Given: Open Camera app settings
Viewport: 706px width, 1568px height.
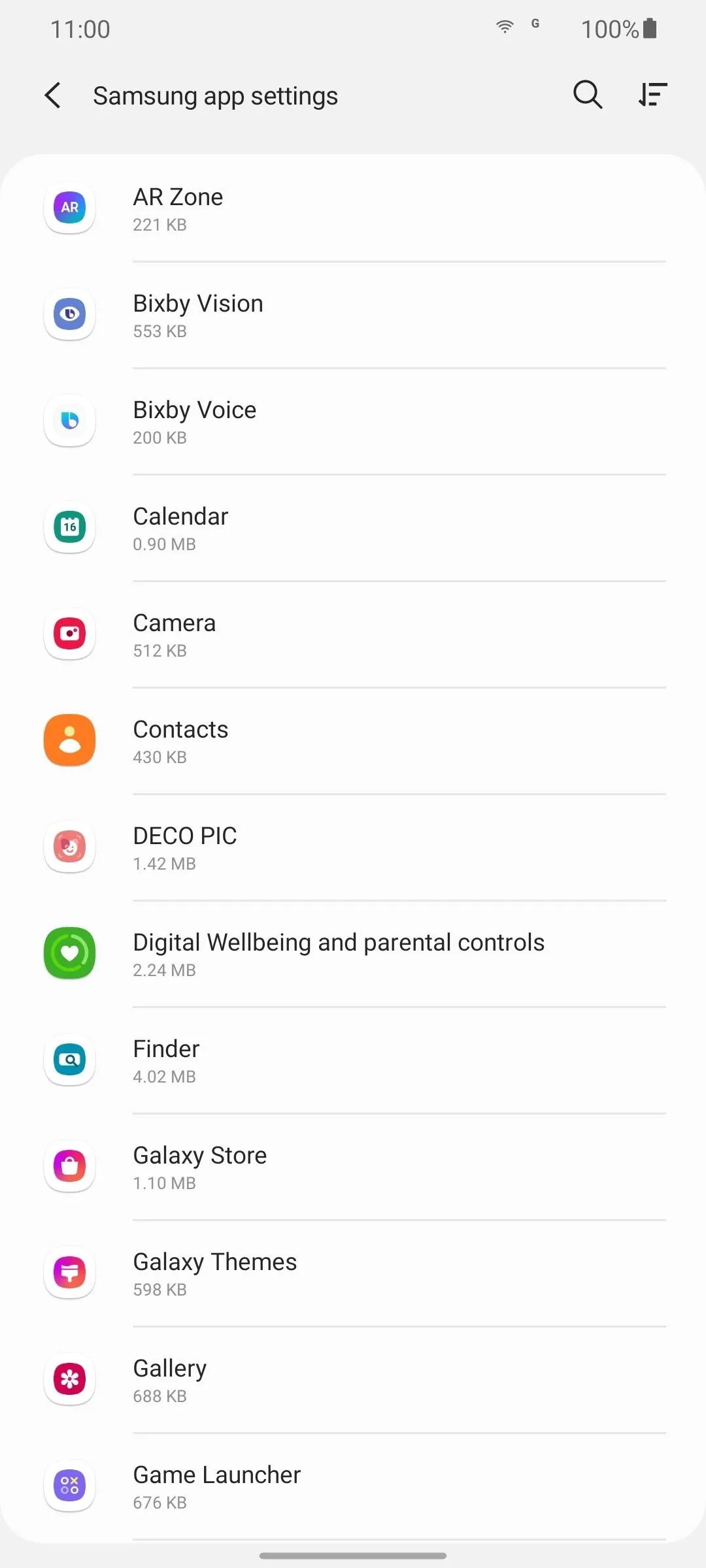Looking at the screenshot, I should pyautogui.click(x=353, y=634).
